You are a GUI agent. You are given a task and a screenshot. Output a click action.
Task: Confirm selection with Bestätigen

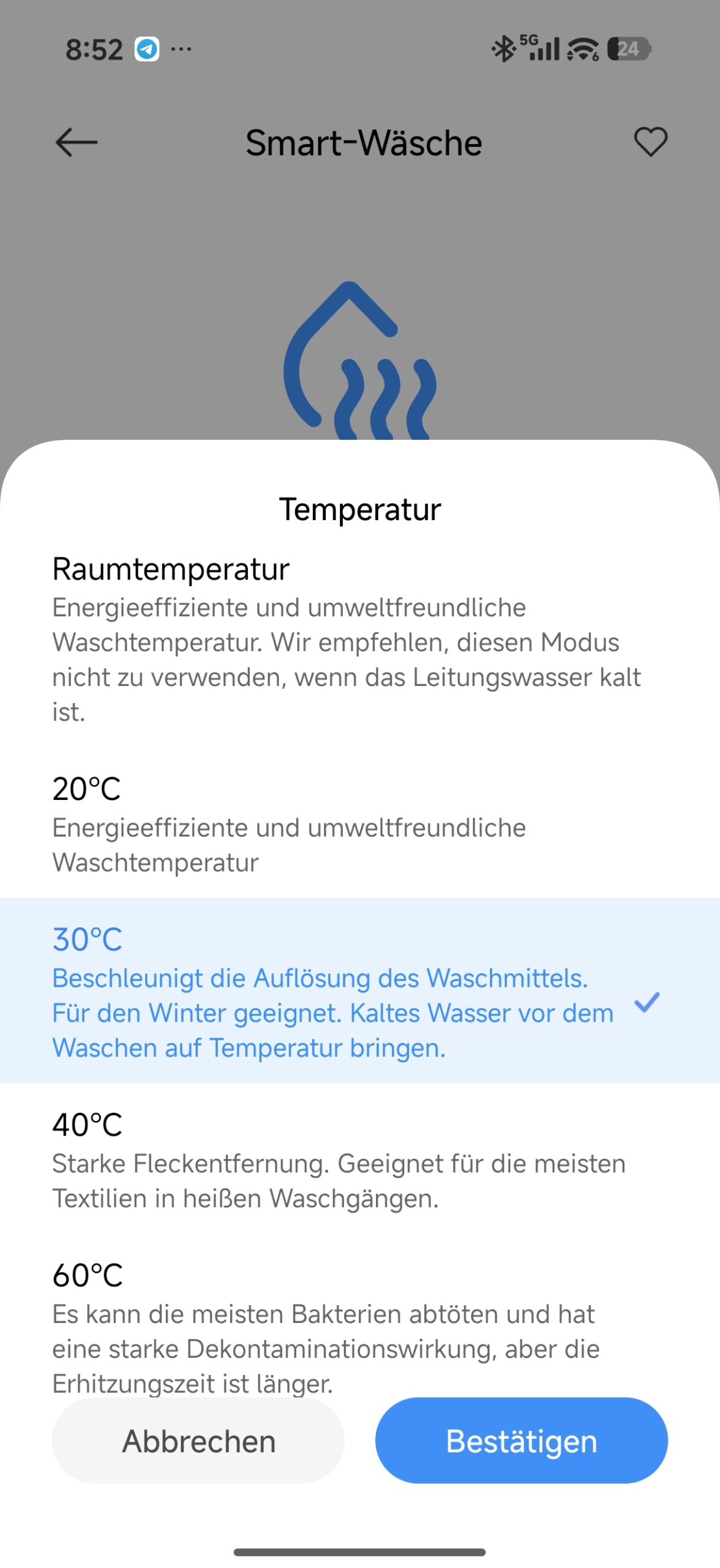521,1441
